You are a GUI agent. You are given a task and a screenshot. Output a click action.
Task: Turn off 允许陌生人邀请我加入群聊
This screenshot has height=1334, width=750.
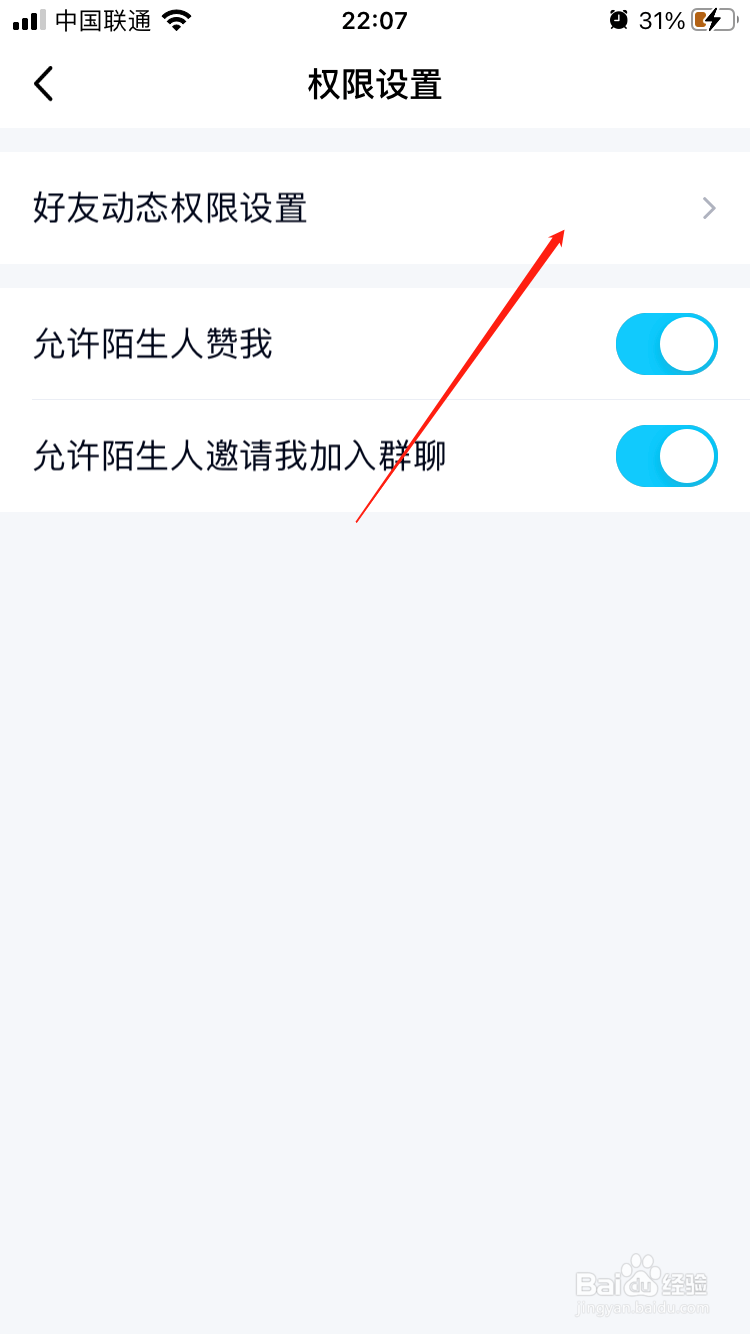coord(666,456)
